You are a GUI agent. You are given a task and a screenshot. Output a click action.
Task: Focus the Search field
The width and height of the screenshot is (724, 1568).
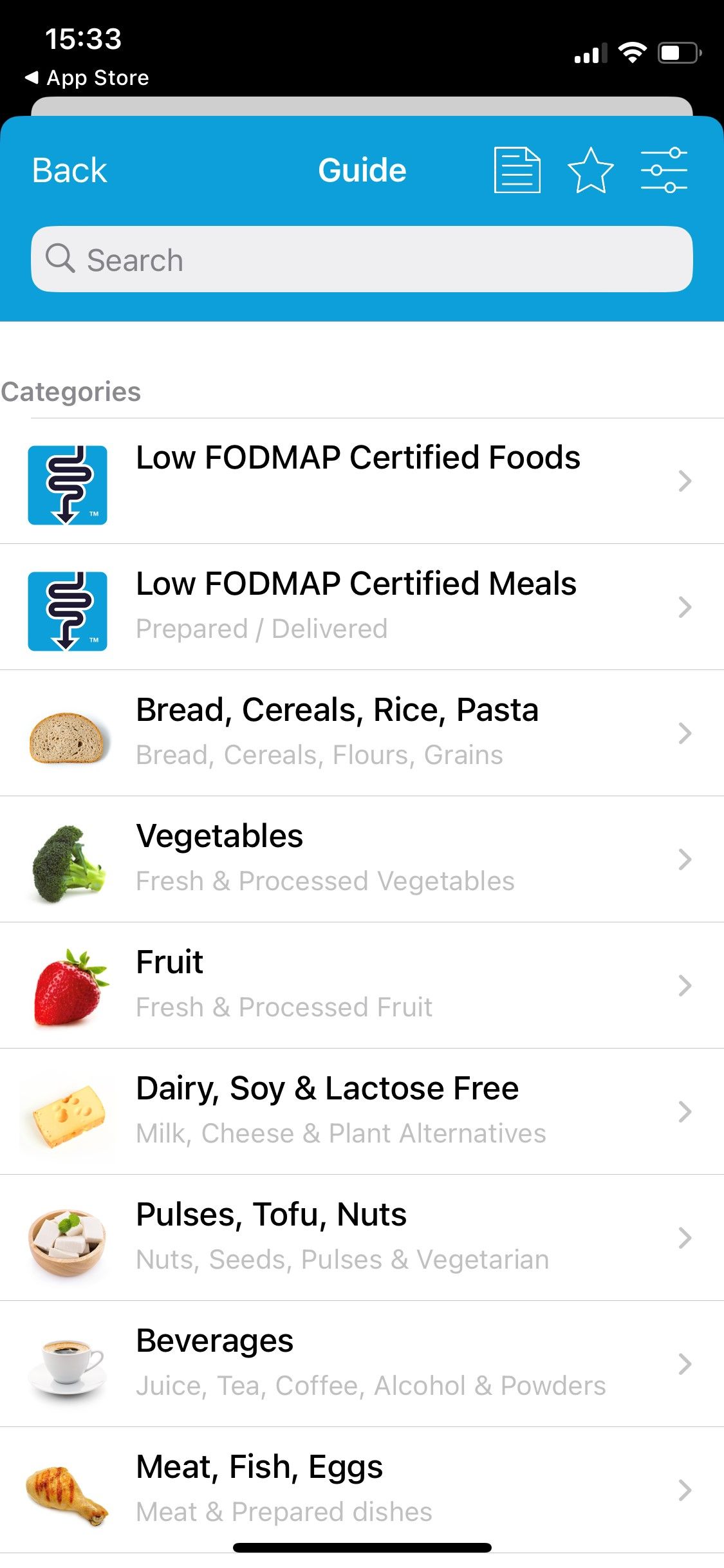(x=362, y=259)
